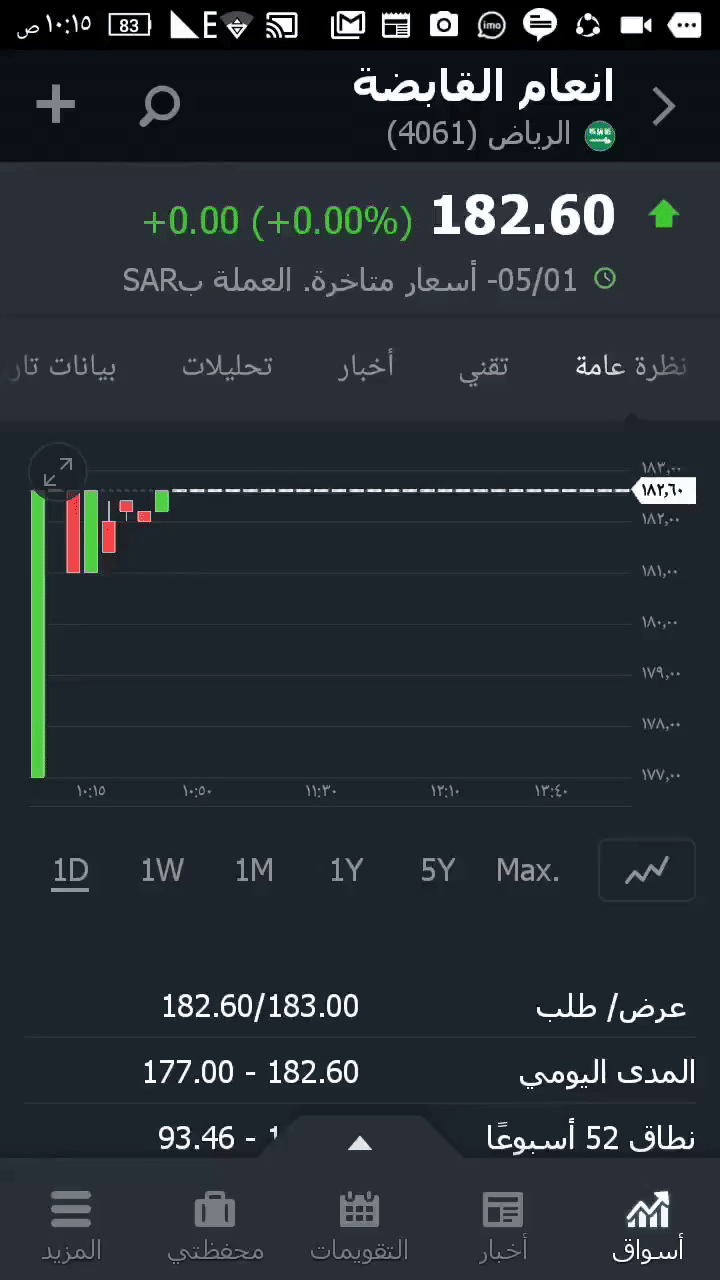Viewport: 720px width, 1280px height.
Task: Open the search magnifier icon
Action: 159,105
